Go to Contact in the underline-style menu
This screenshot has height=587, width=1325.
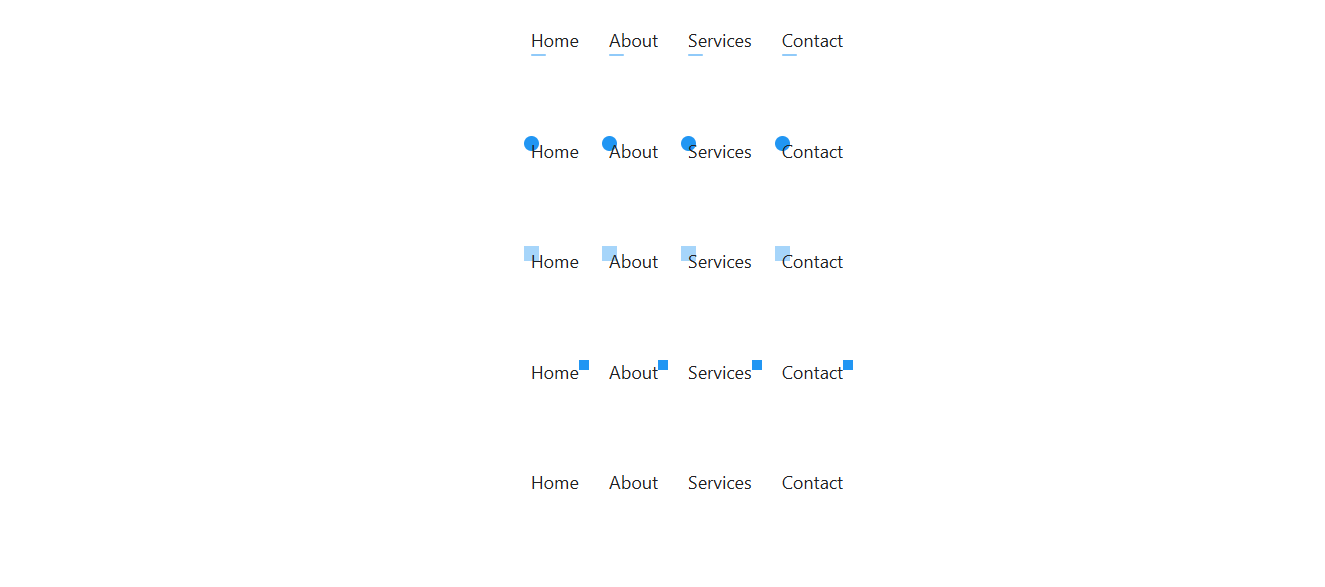812,41
